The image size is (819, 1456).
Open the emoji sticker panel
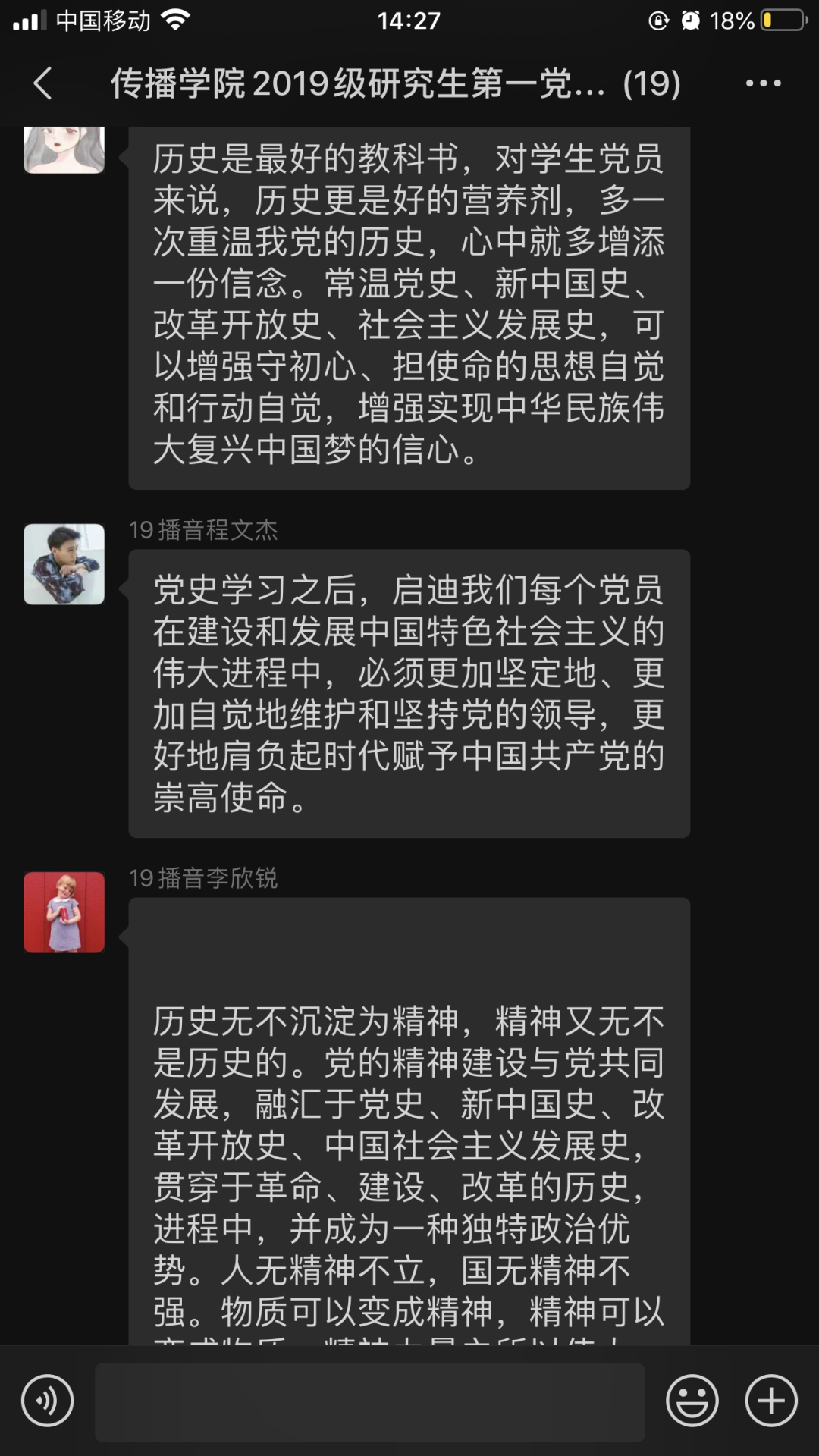coord(692,1401)
